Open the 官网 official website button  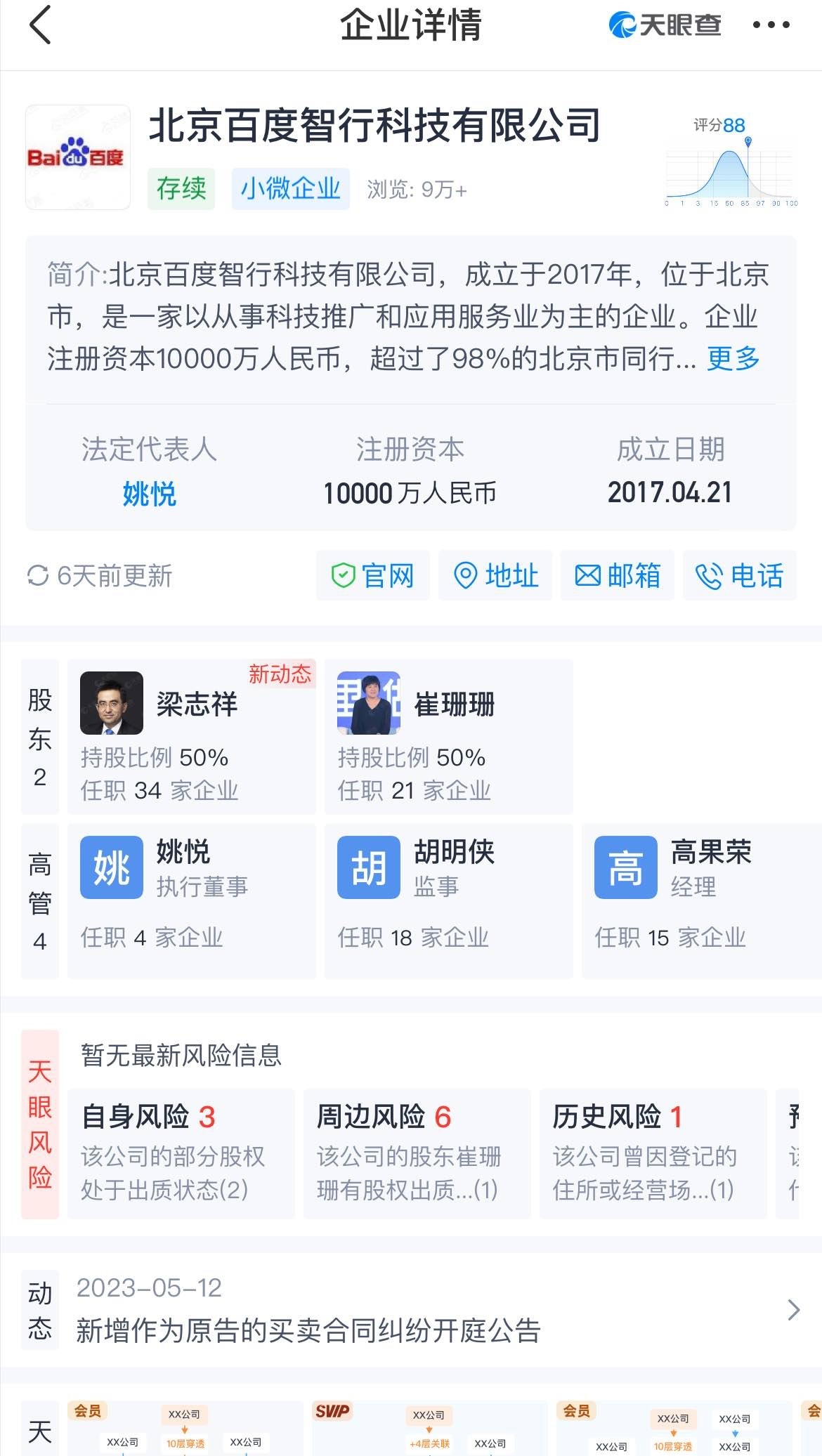[x=372, y=576]
